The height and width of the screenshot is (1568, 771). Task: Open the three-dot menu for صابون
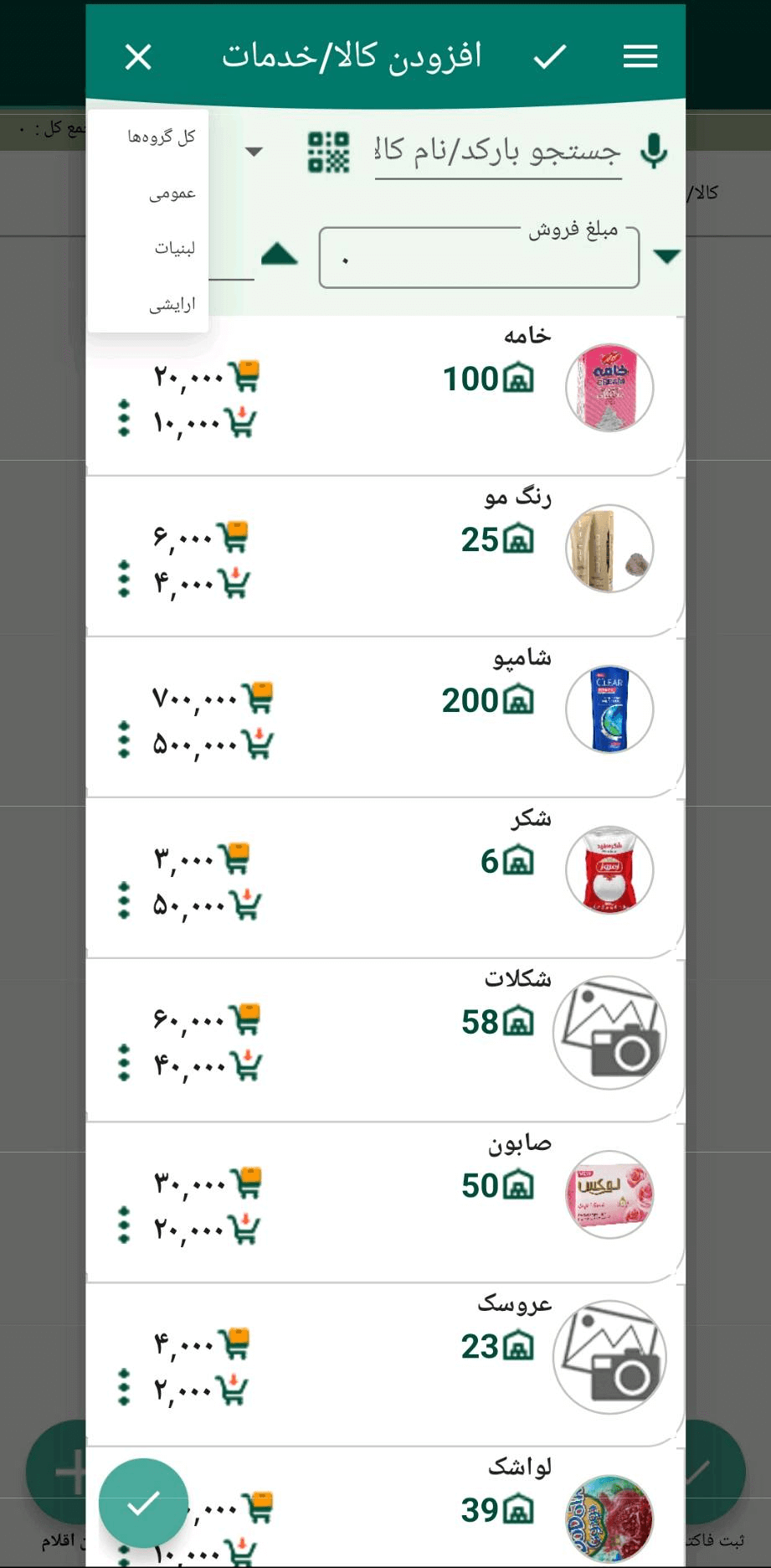124,1225
